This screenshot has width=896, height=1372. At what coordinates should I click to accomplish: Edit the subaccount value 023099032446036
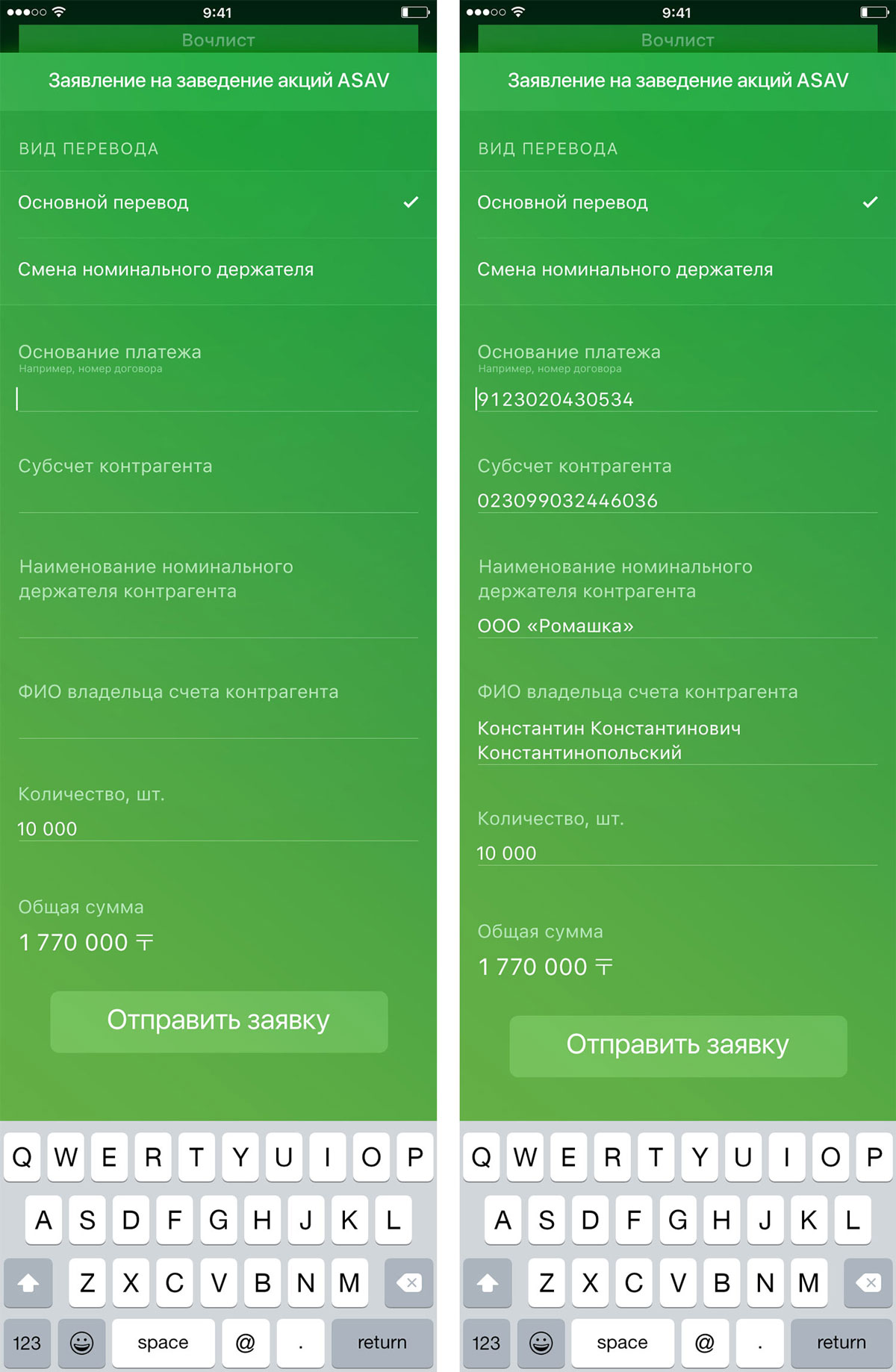[676, 500]
